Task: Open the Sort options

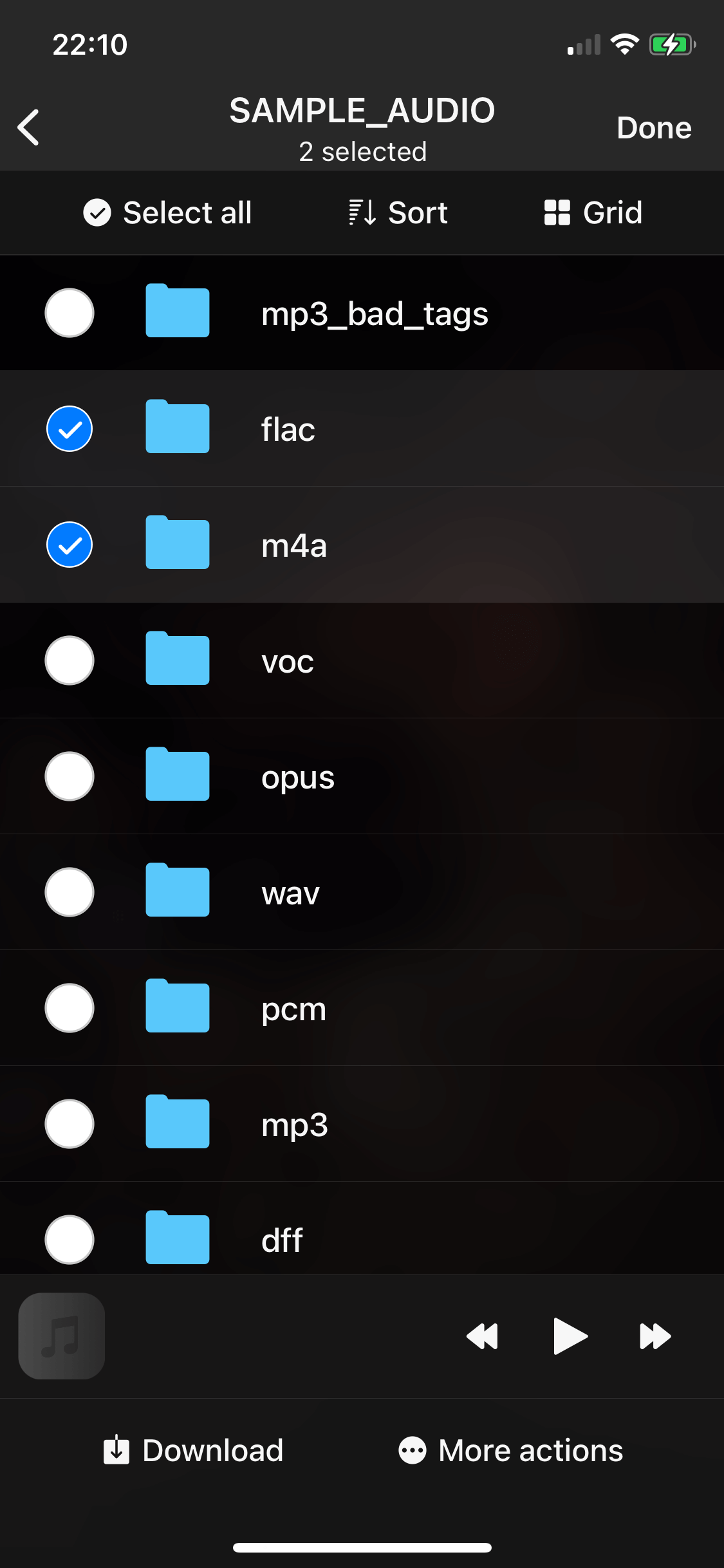Action: click(x=396, y=212)
